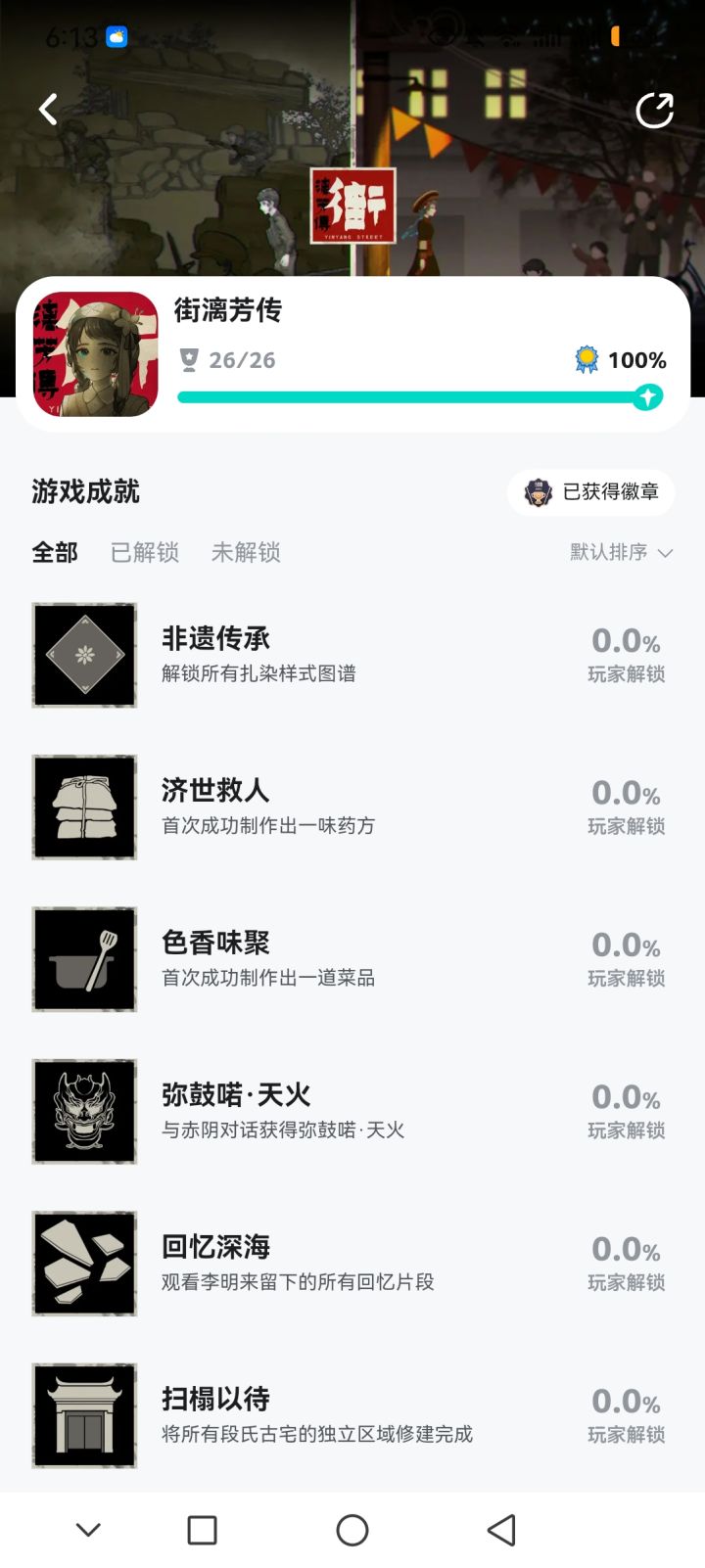Tap the 弥鼓喏·天火 dragon mask achievement icon
Viewport: 705px width, 1568px height.
(x=83, y=1111)
